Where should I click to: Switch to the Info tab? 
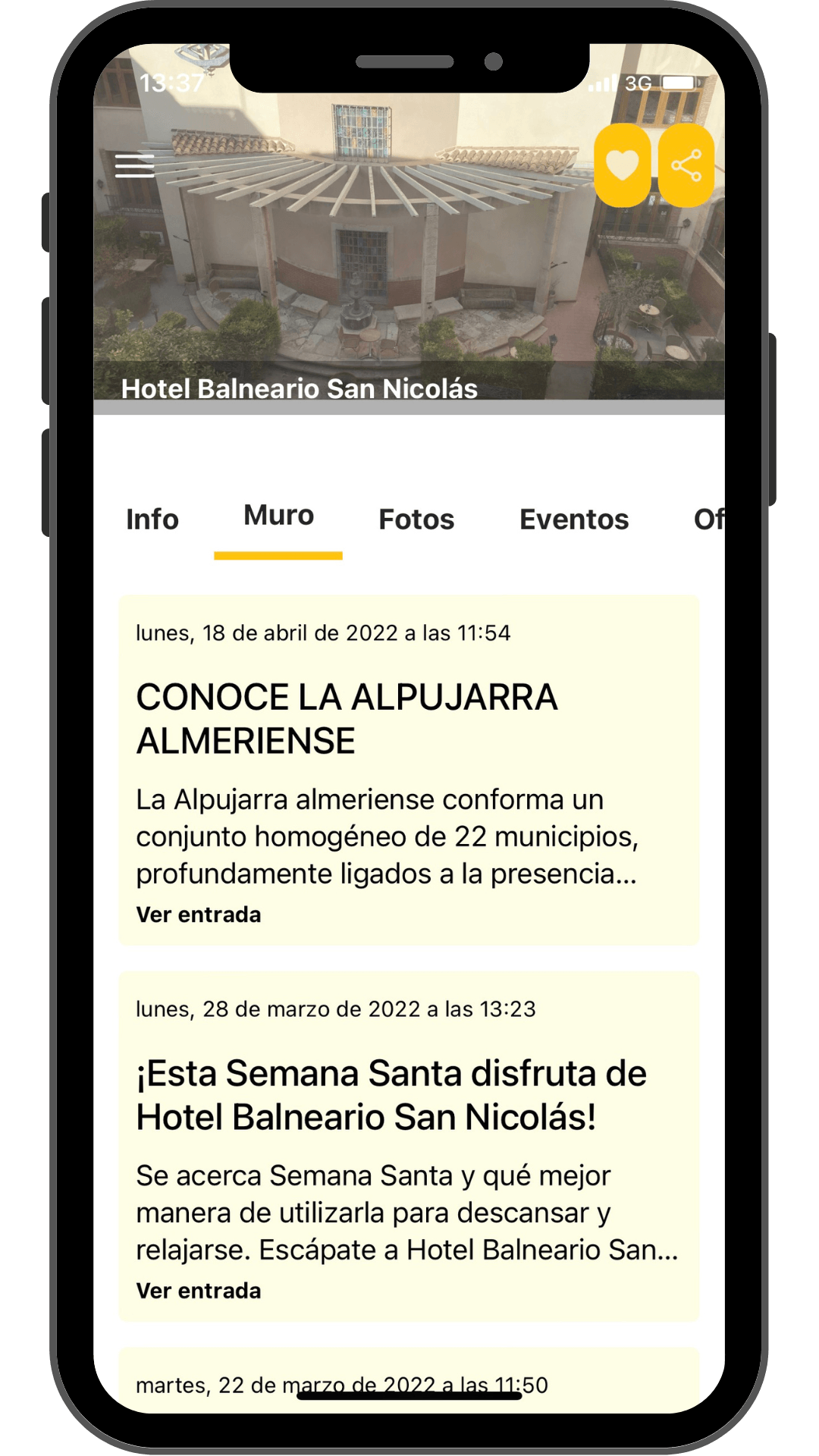152,519
